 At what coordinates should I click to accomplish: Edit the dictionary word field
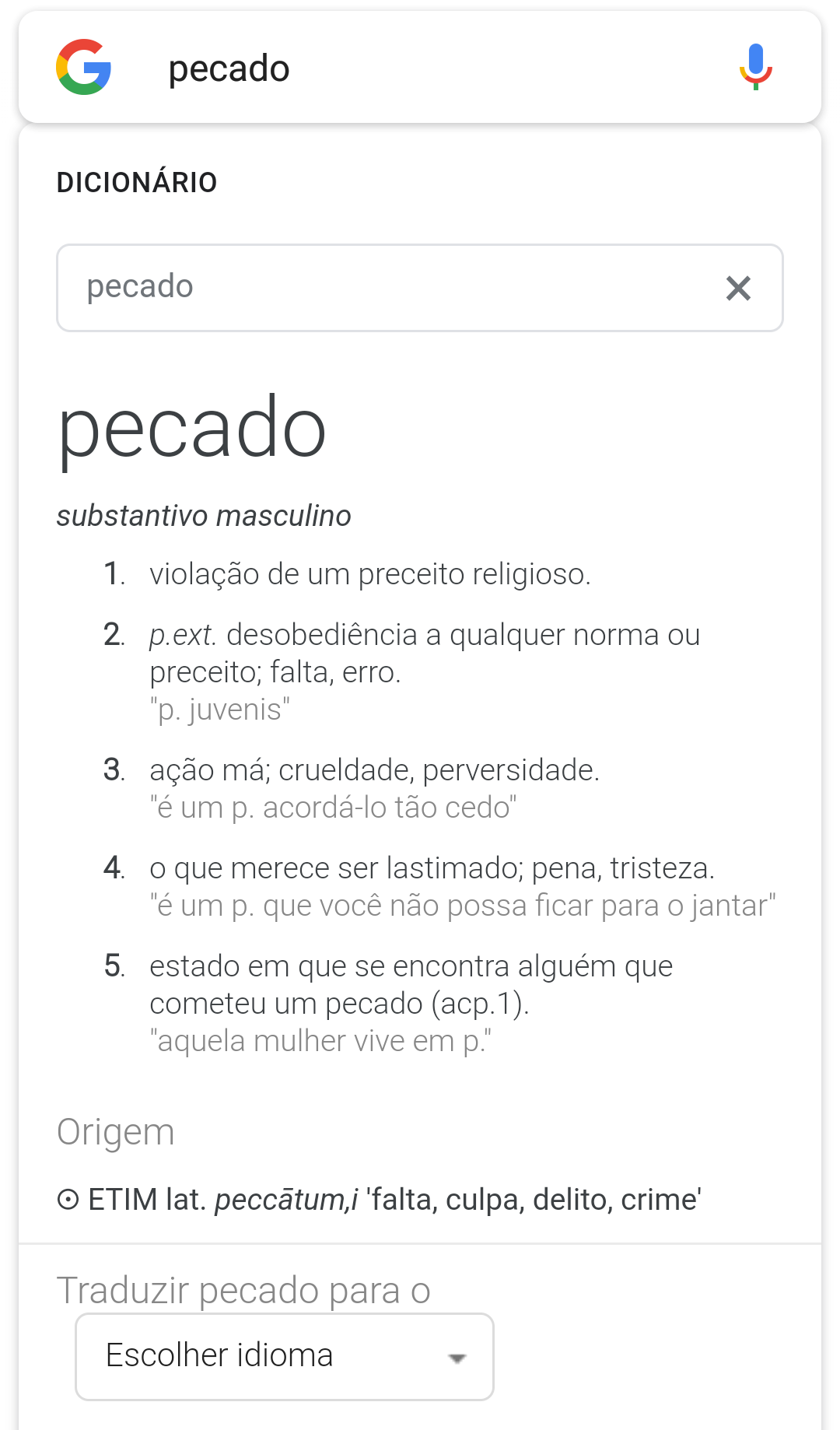389,287
